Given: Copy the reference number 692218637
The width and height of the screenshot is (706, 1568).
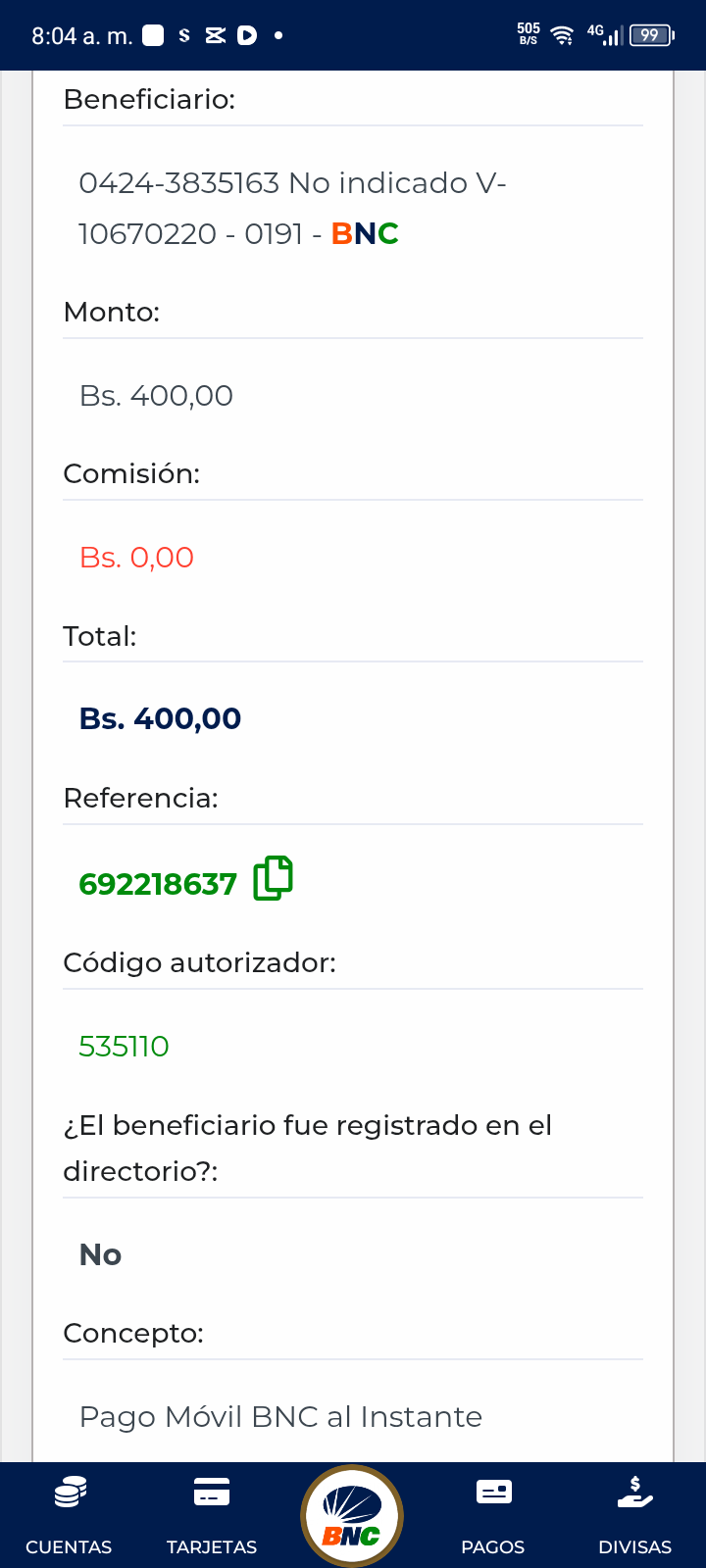Looking at the screenshot, I should tap(274, 878).
